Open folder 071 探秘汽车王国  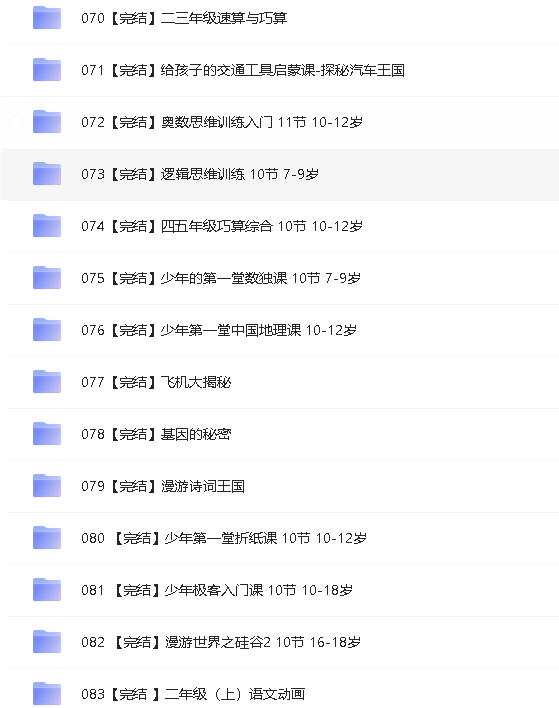[x=243, y=70]
